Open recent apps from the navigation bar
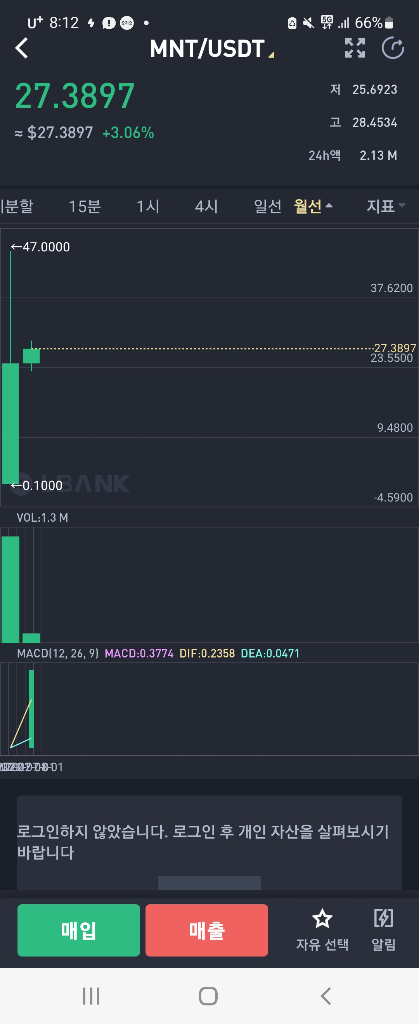 point(91,996)
